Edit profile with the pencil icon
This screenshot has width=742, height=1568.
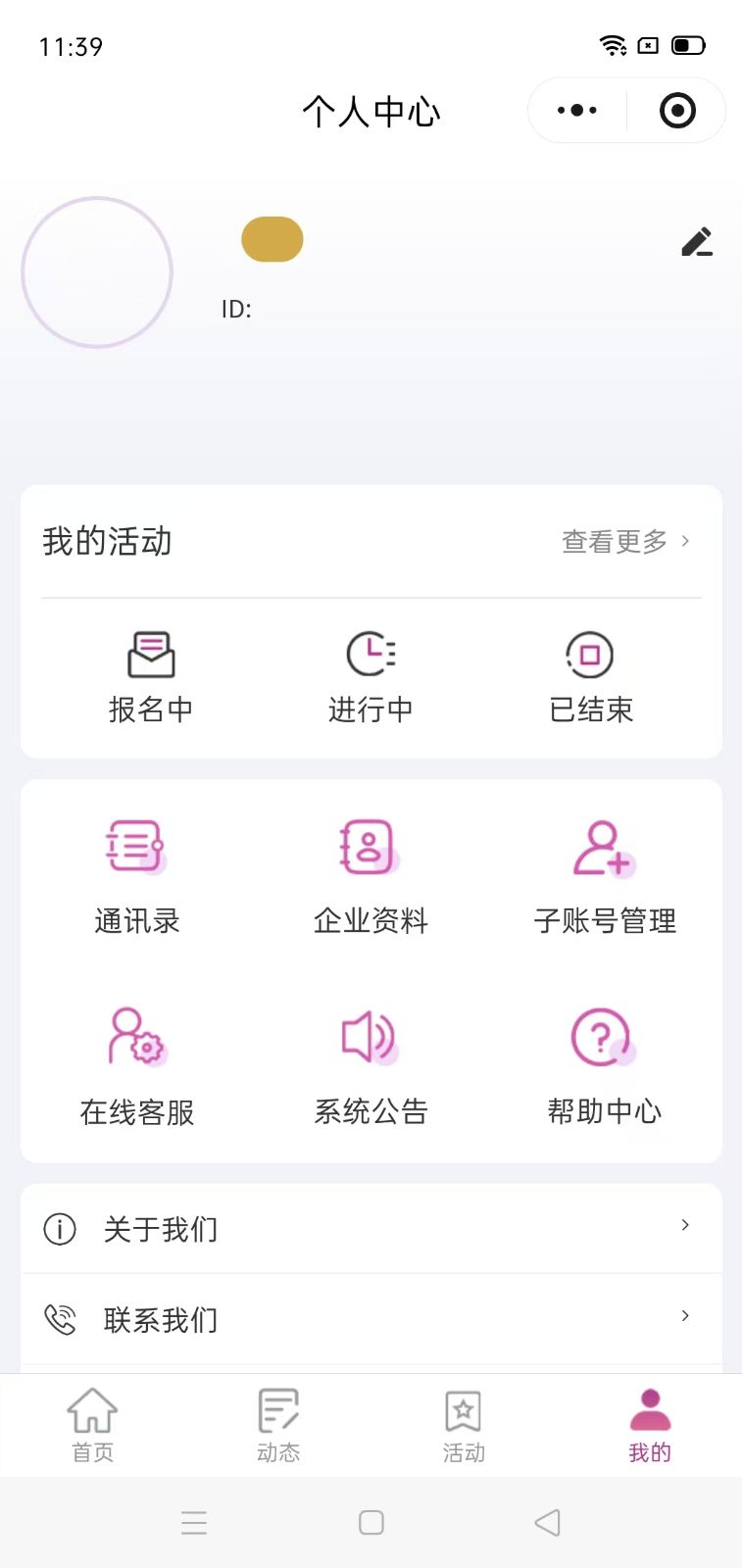pyautogui.click(x=697, y=242)
